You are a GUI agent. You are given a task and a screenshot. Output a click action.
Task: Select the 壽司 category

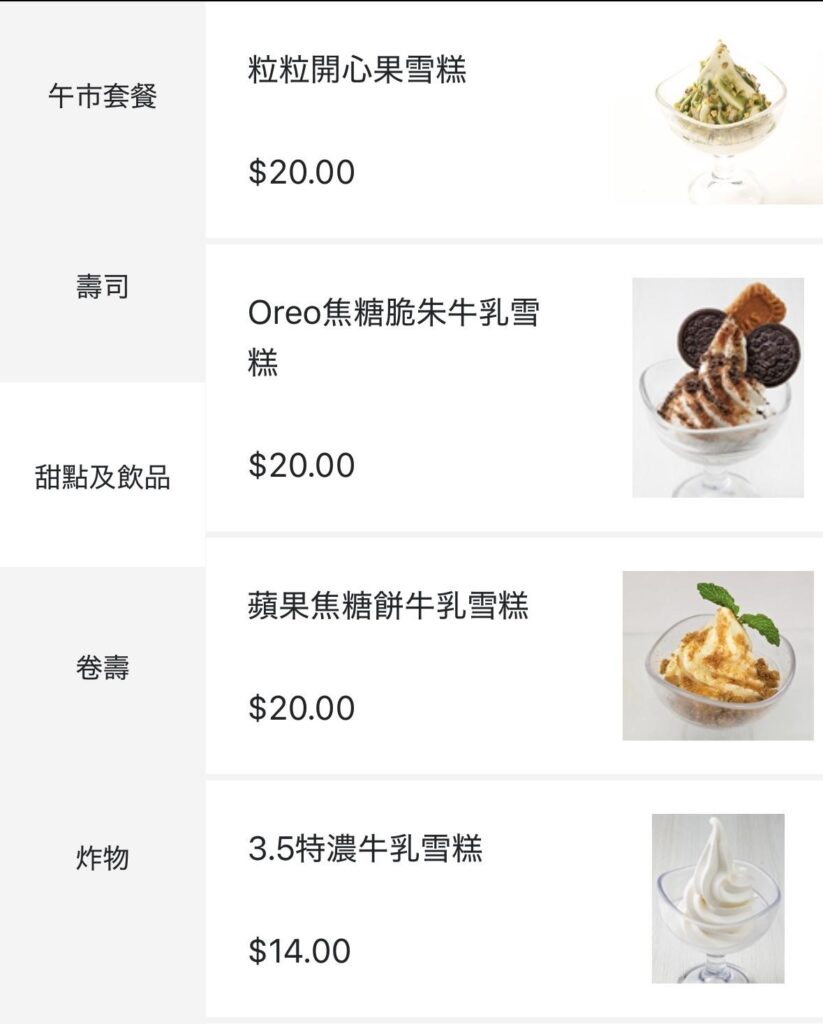pos(102,288)
